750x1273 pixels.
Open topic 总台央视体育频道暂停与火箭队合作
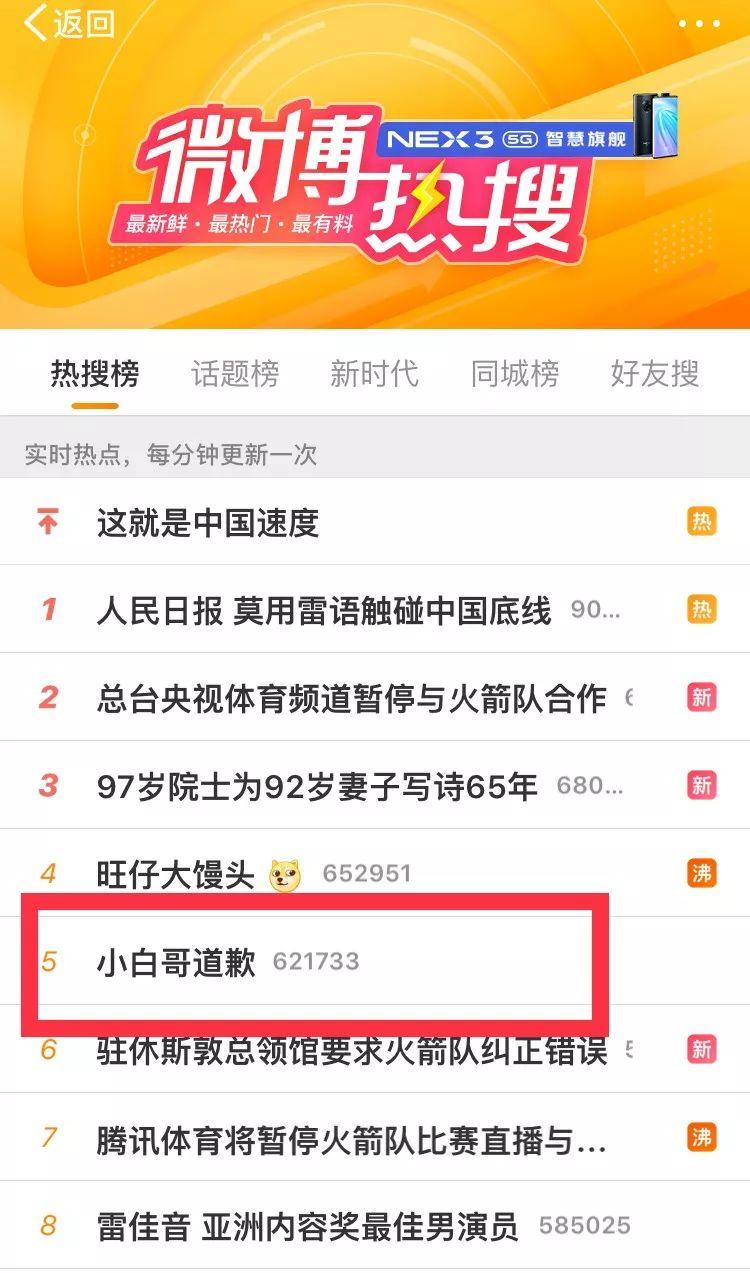click(350, 698)
